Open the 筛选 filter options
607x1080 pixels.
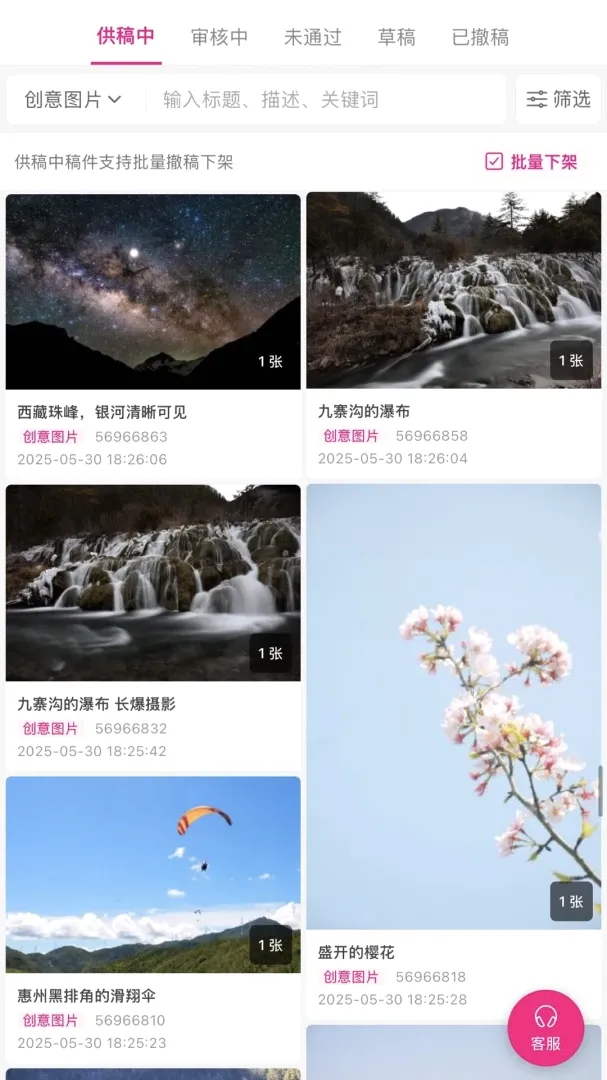pos(559,99)
